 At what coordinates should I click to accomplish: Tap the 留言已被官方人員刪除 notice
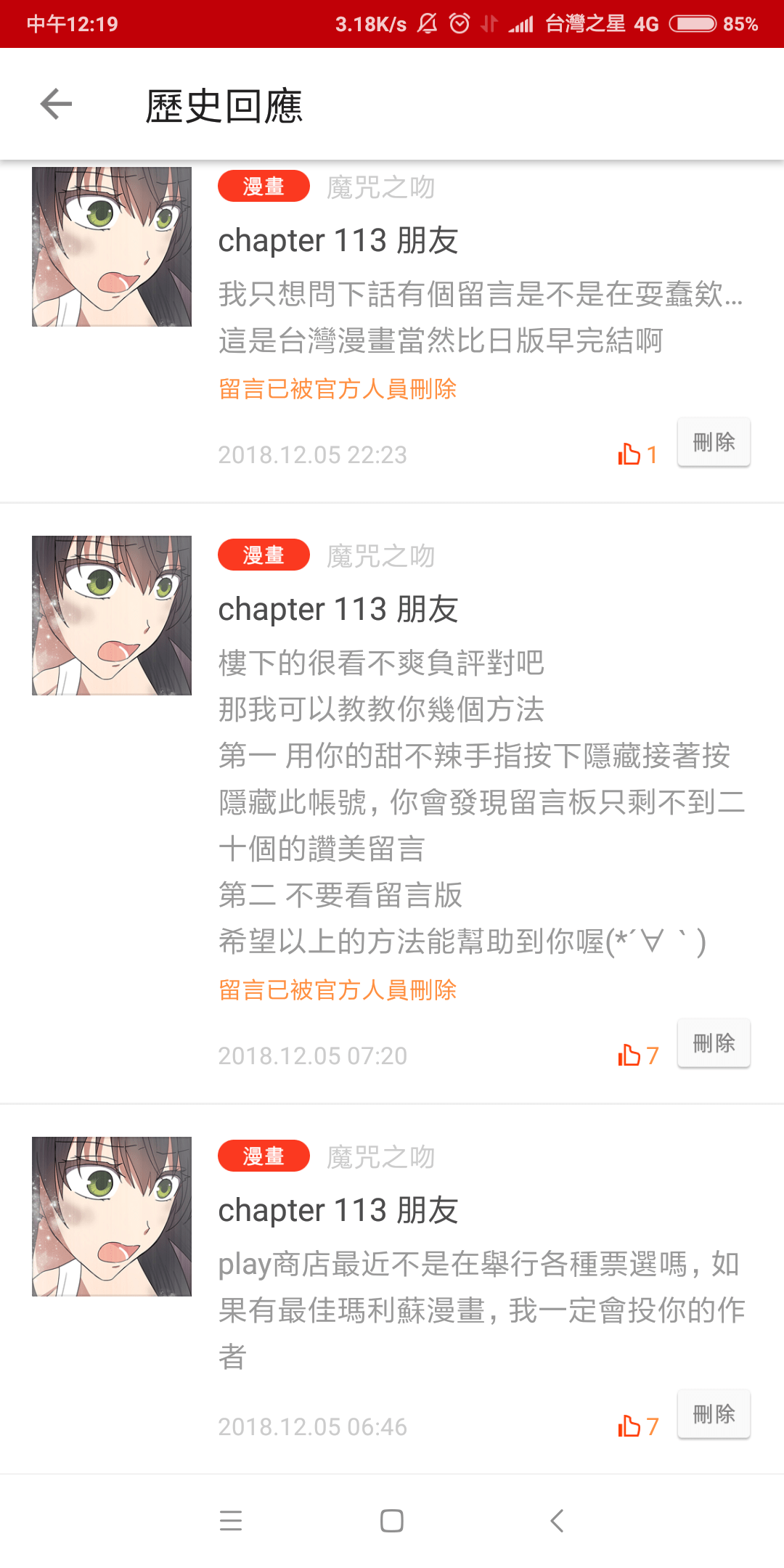338,390
